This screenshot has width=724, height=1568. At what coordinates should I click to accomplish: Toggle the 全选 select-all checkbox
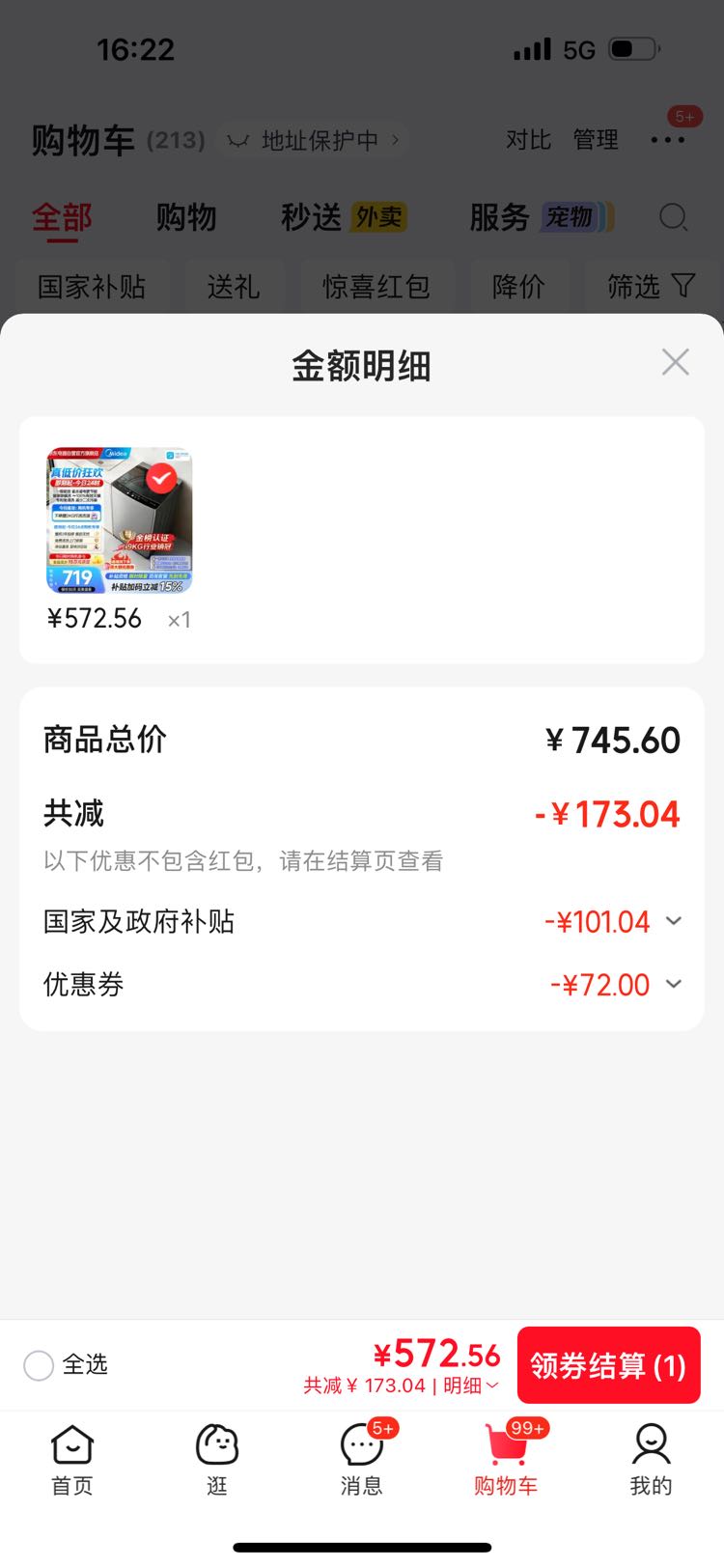point(39,1365)
